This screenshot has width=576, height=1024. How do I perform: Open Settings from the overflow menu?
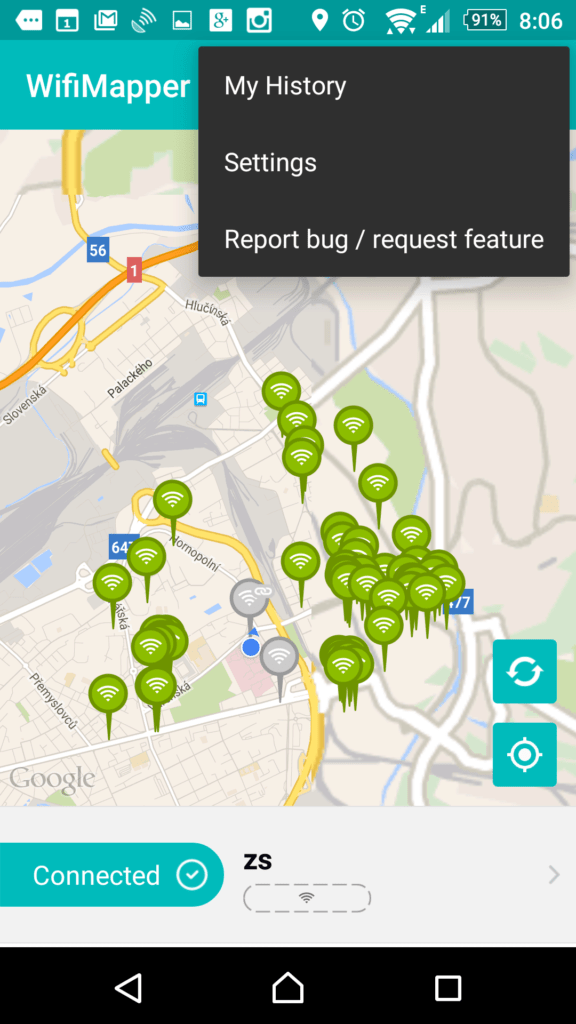383,163
